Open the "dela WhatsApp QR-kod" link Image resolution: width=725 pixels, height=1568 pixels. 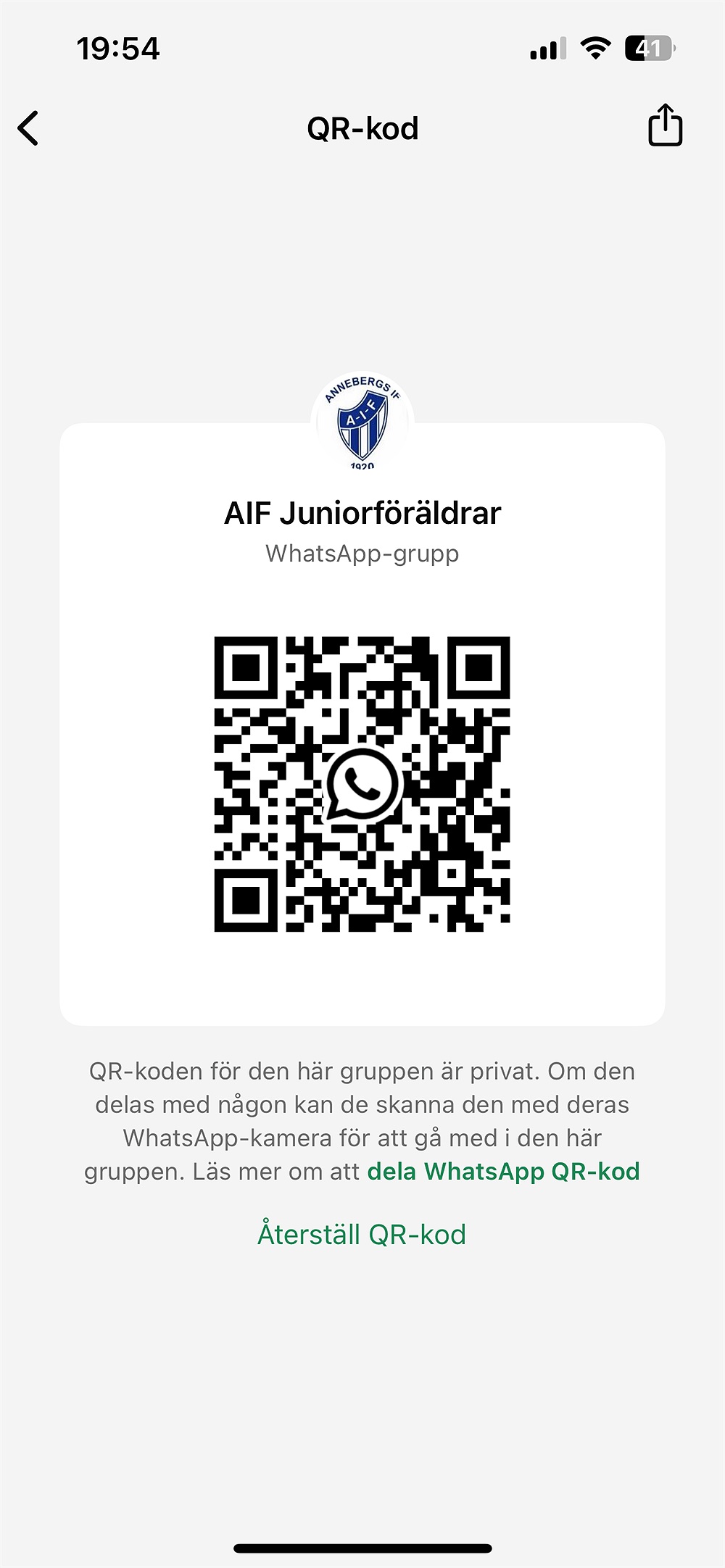click(503, 1172)
